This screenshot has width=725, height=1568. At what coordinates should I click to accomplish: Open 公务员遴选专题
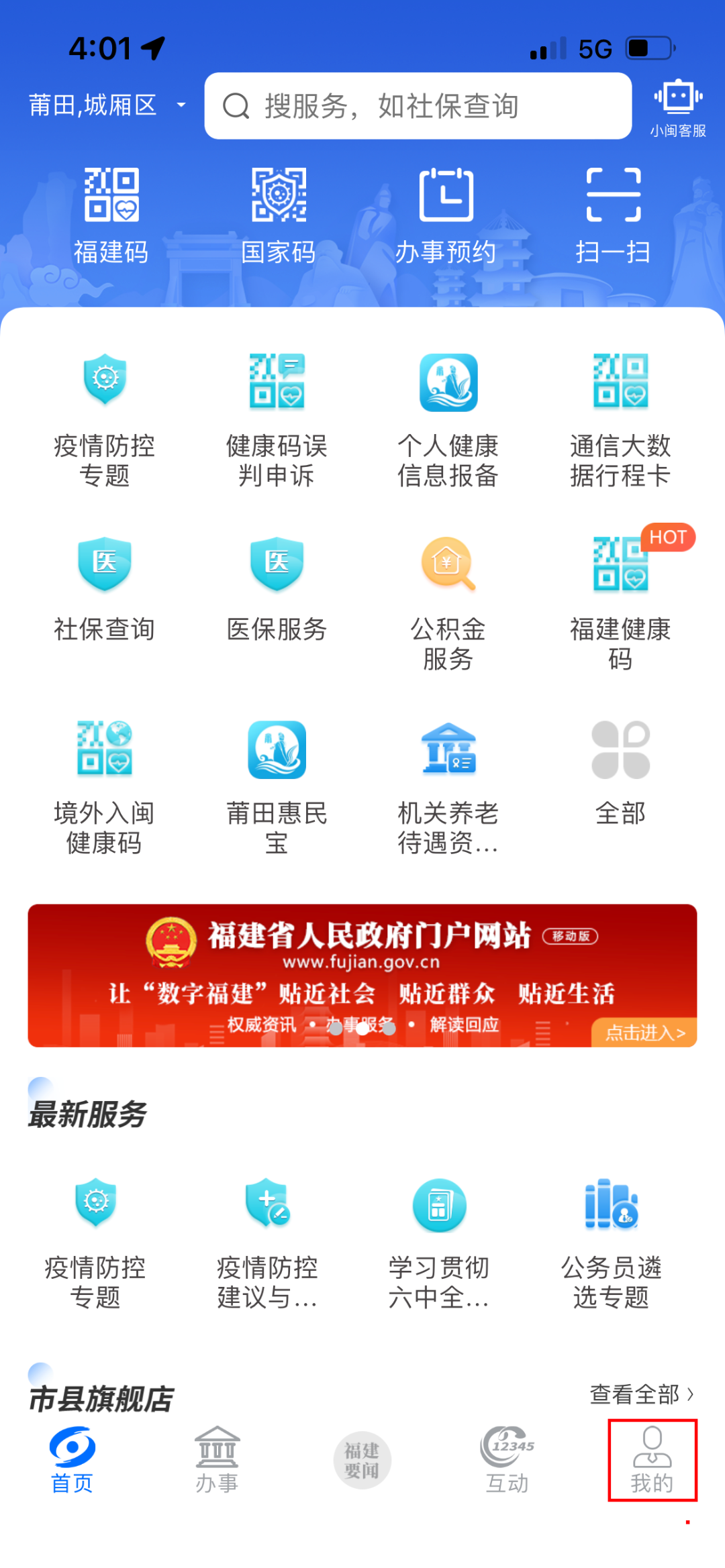[x=611, y=1241]
